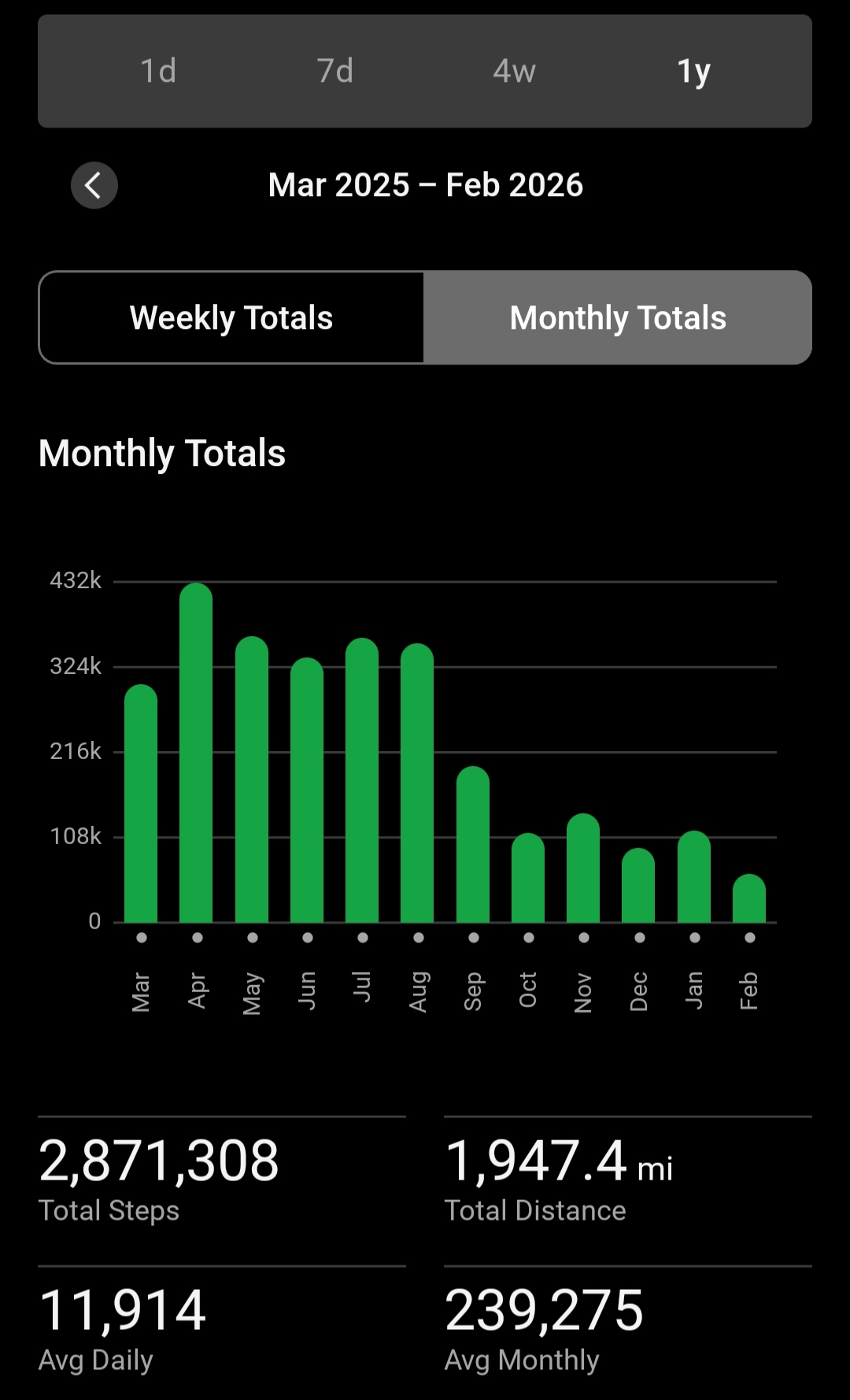Screen dimensions: 850x1400
Task: Switch to Weekly Totals view
Action: pyautogui.click(x=231, y=318)
